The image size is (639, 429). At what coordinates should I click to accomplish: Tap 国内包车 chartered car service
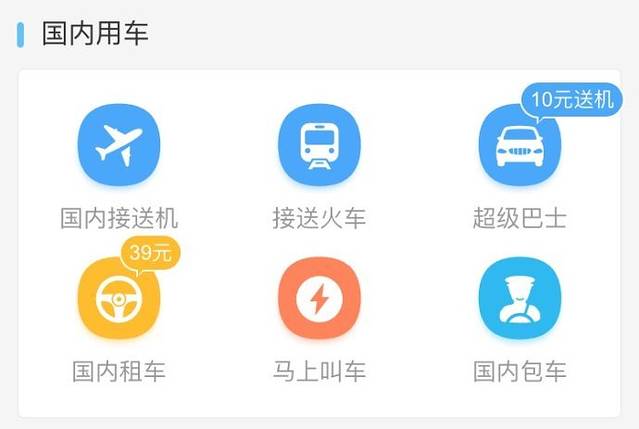pyautogui.click(x=519, y=300)
